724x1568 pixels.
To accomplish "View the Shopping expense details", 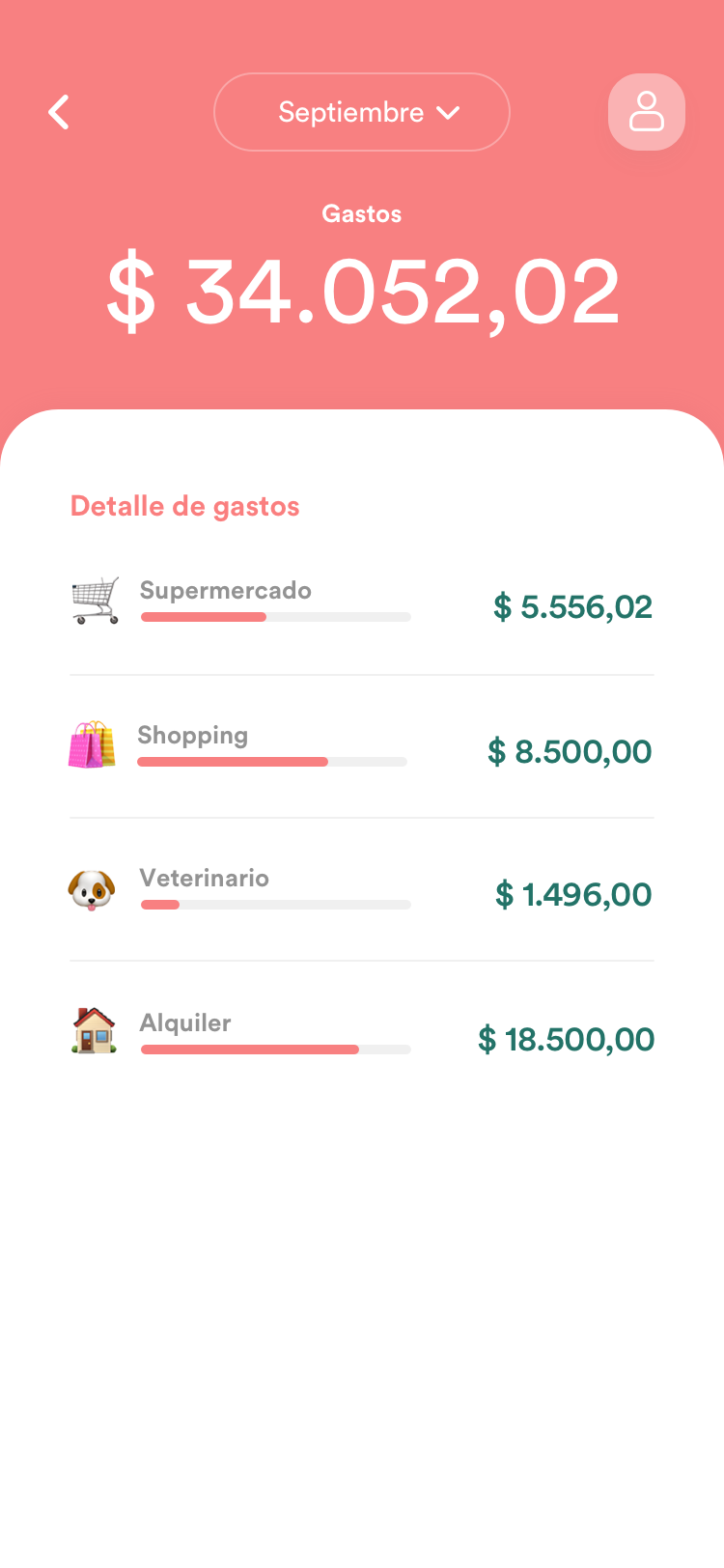I will point(362,747).
